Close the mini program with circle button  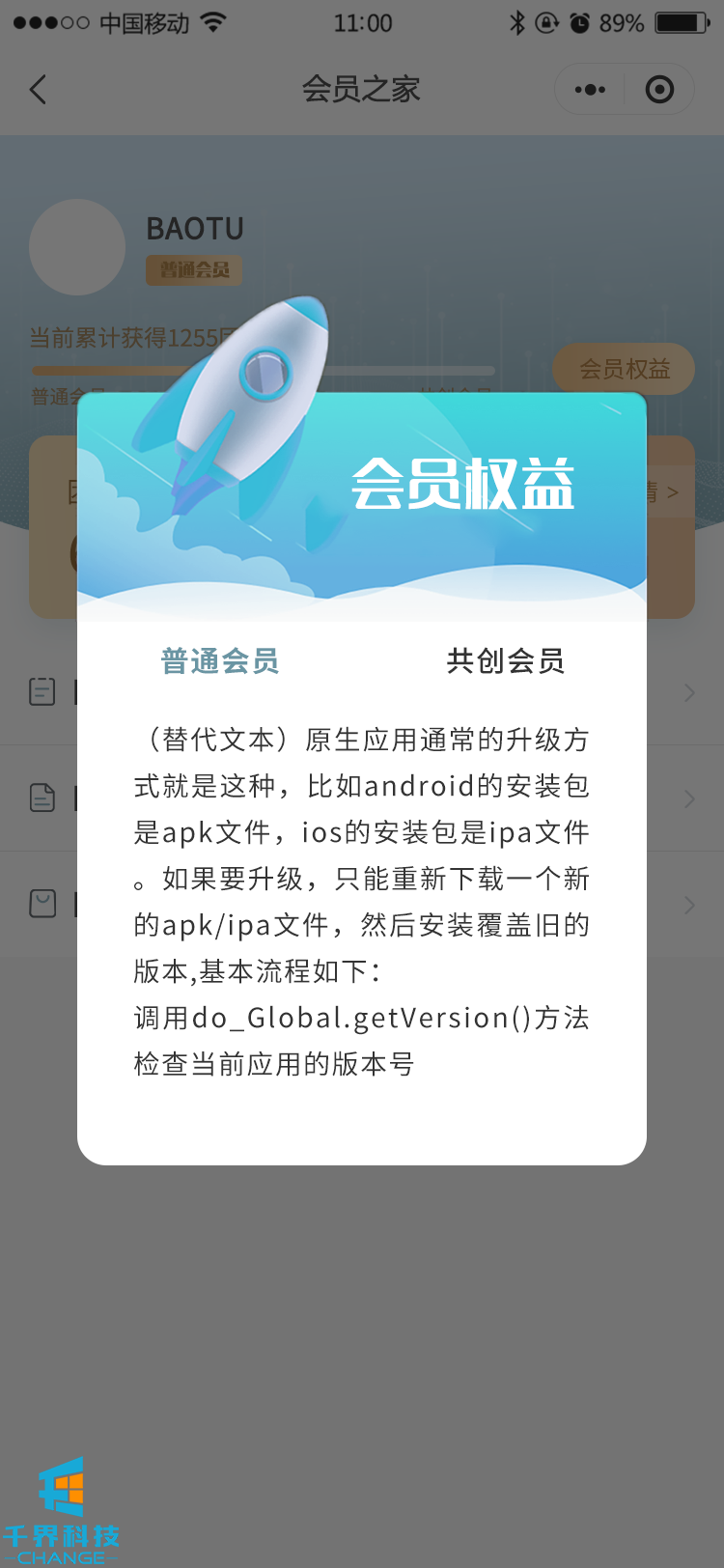click(659, 90)
